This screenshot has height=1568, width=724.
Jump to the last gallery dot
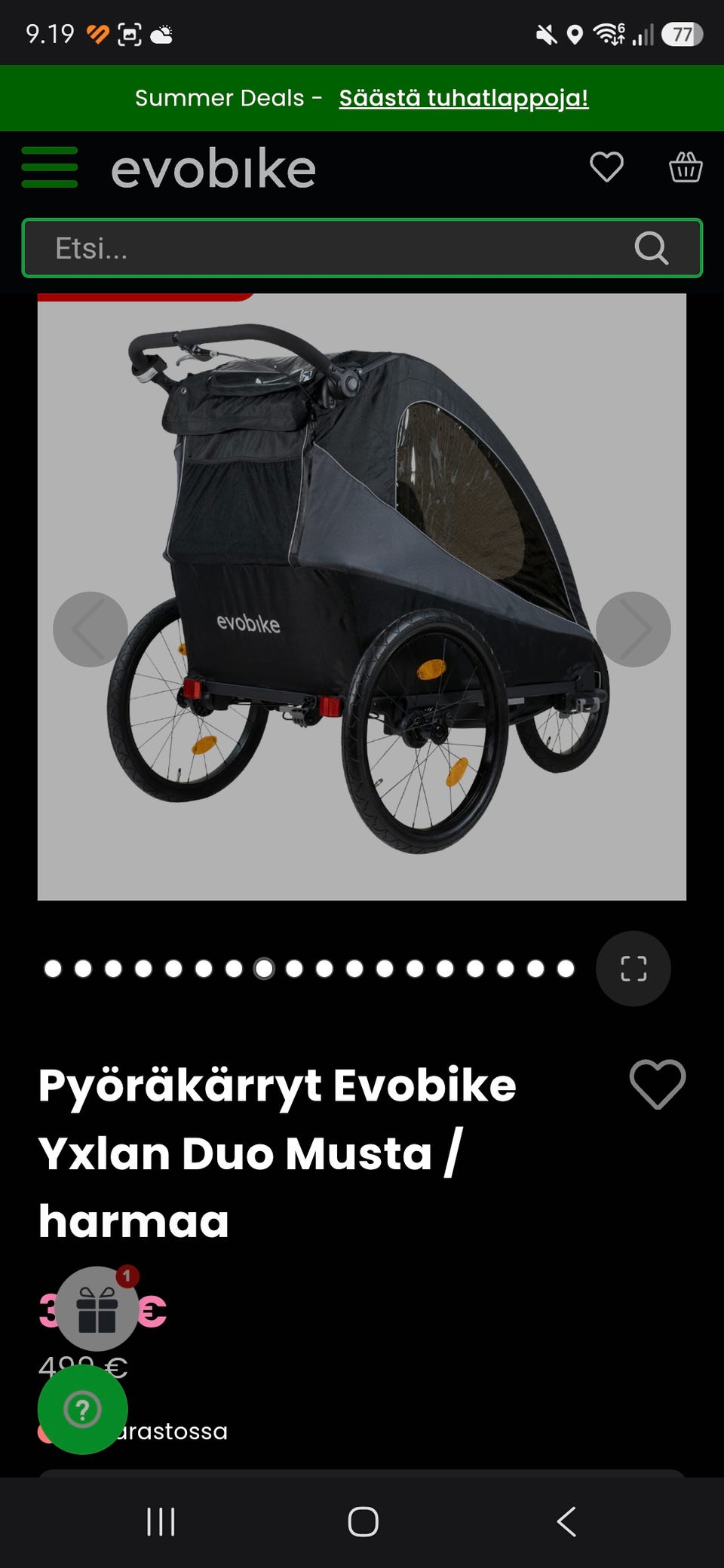pyautogui.click(x=566, y=969)
